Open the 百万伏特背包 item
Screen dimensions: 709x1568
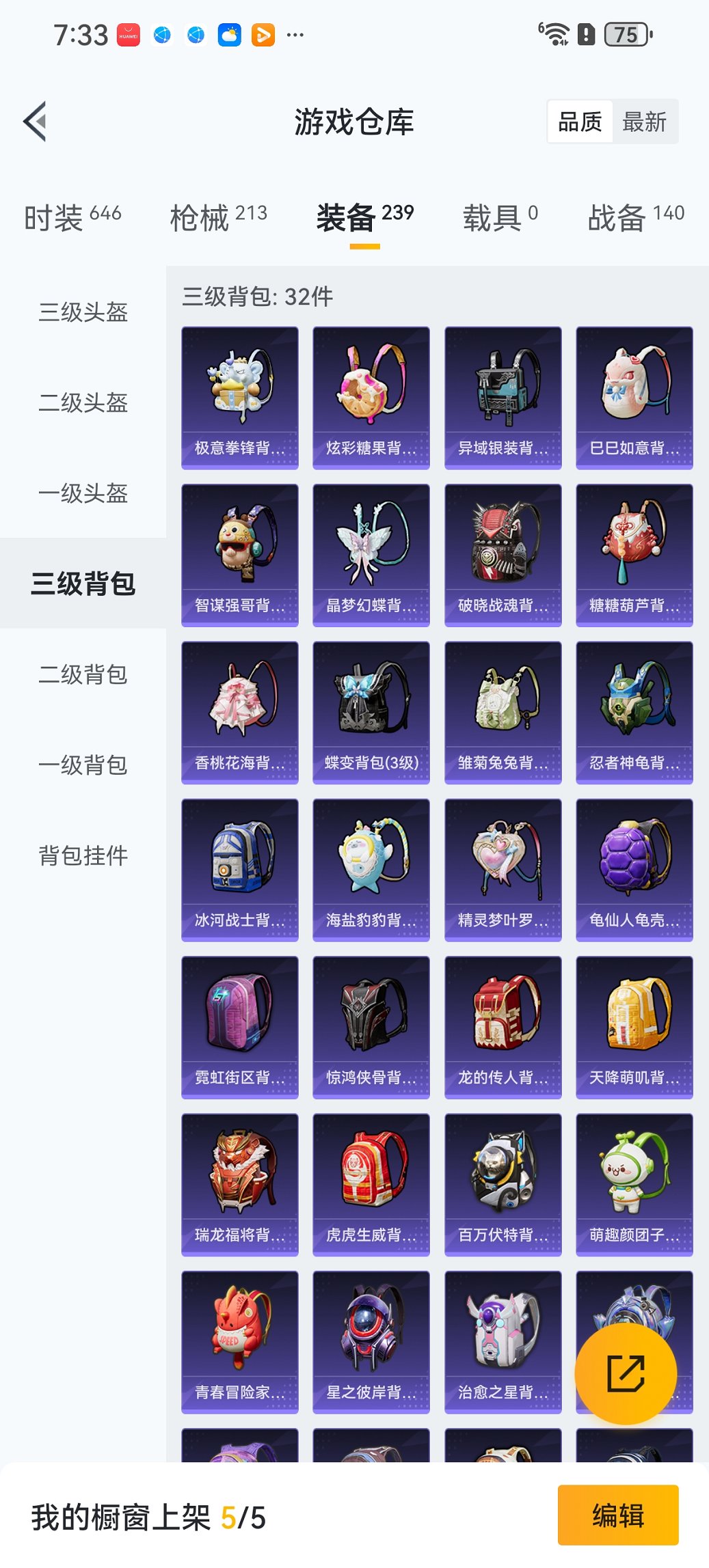click(503, 1184)
